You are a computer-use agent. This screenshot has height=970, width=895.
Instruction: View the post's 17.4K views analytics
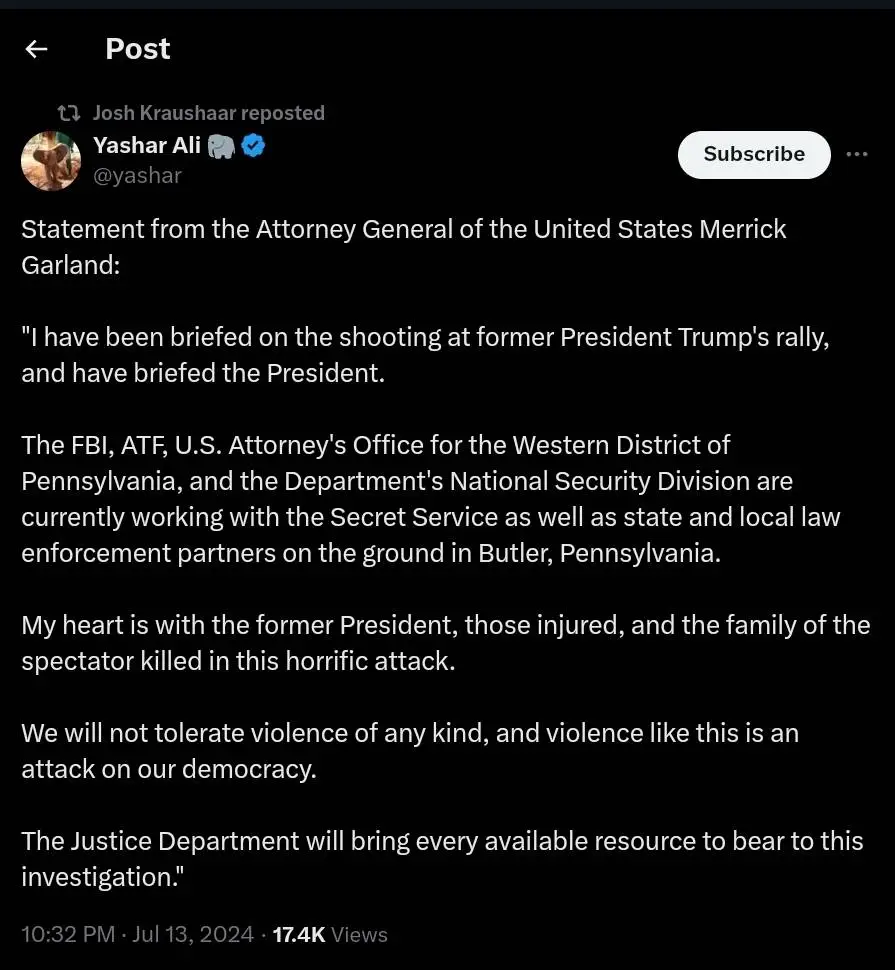[x=331, y=934]
